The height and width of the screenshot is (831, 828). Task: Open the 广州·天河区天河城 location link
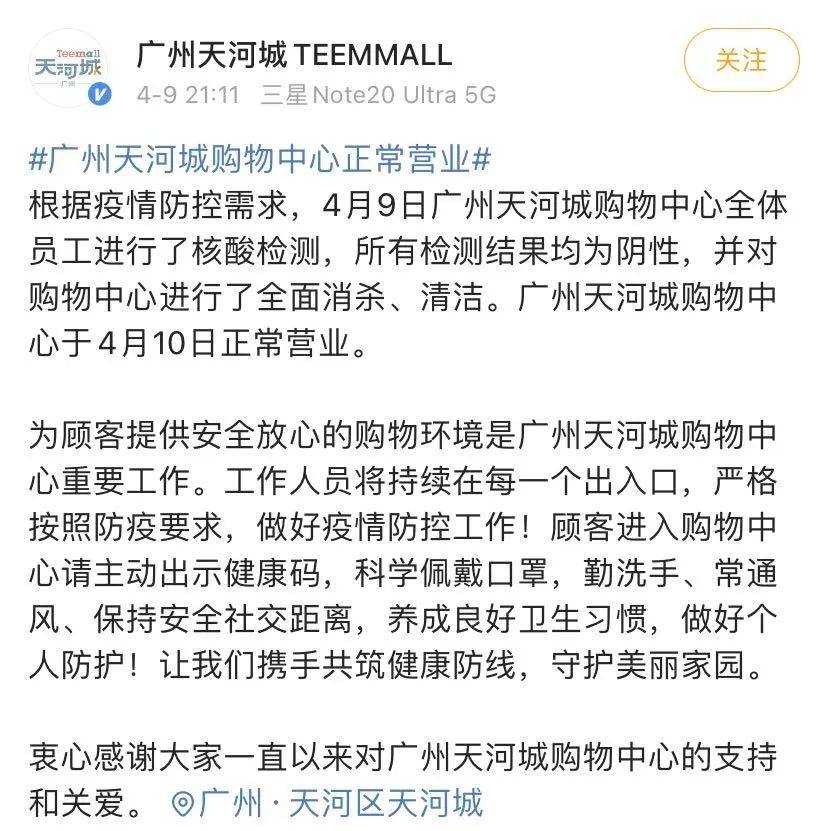click(x=328, y=802)
